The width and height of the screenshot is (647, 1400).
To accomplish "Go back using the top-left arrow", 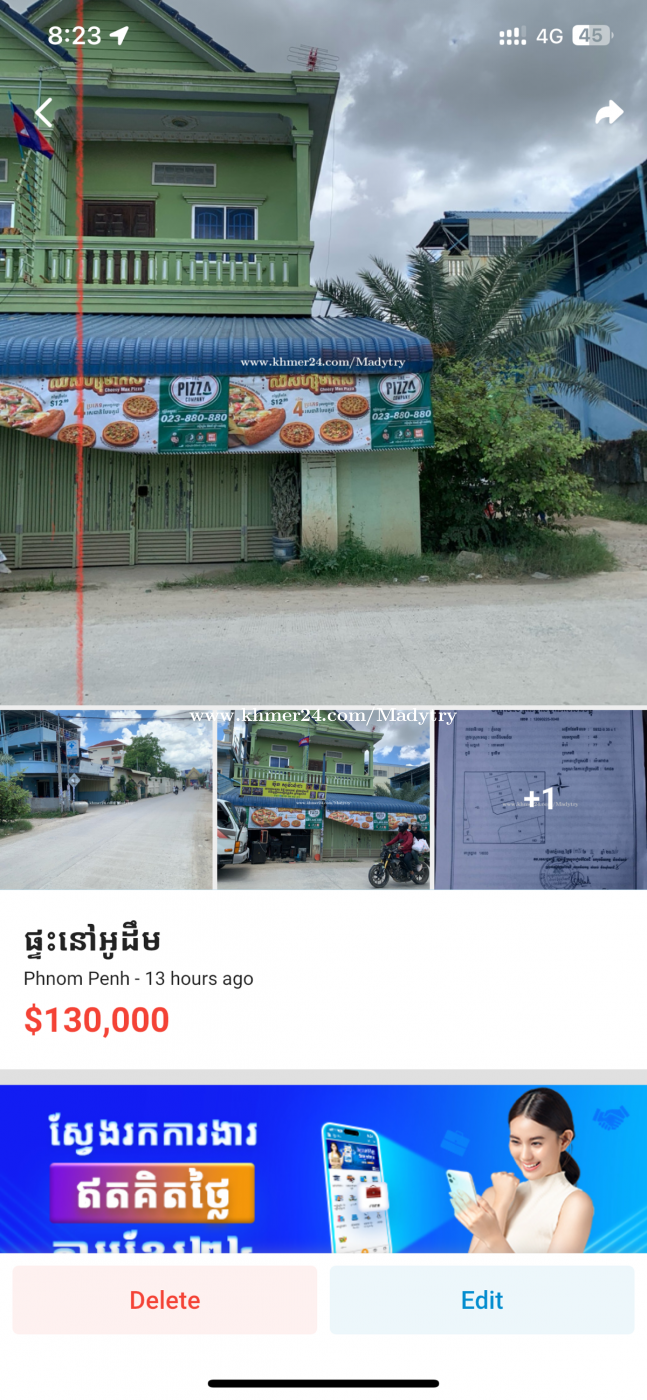I will pos(43,112).
